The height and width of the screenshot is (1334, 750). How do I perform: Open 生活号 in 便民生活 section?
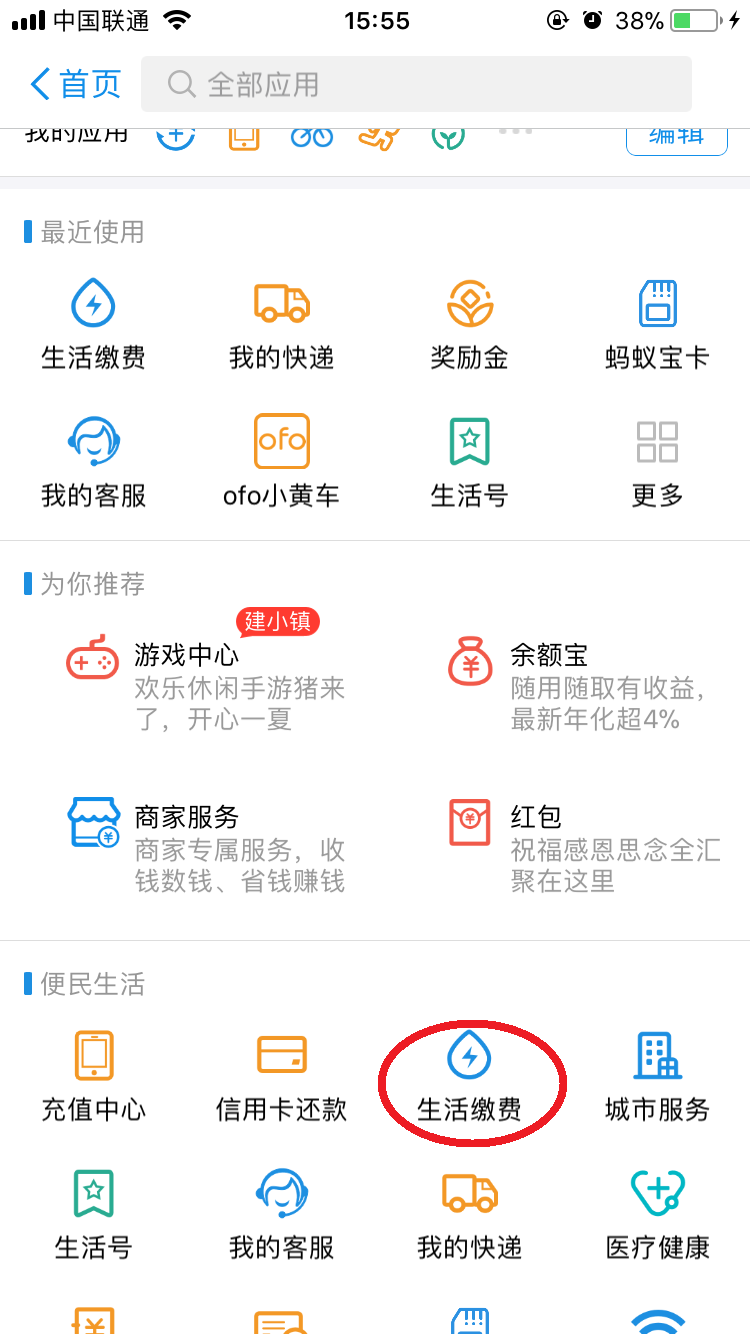coord(93,1214)
